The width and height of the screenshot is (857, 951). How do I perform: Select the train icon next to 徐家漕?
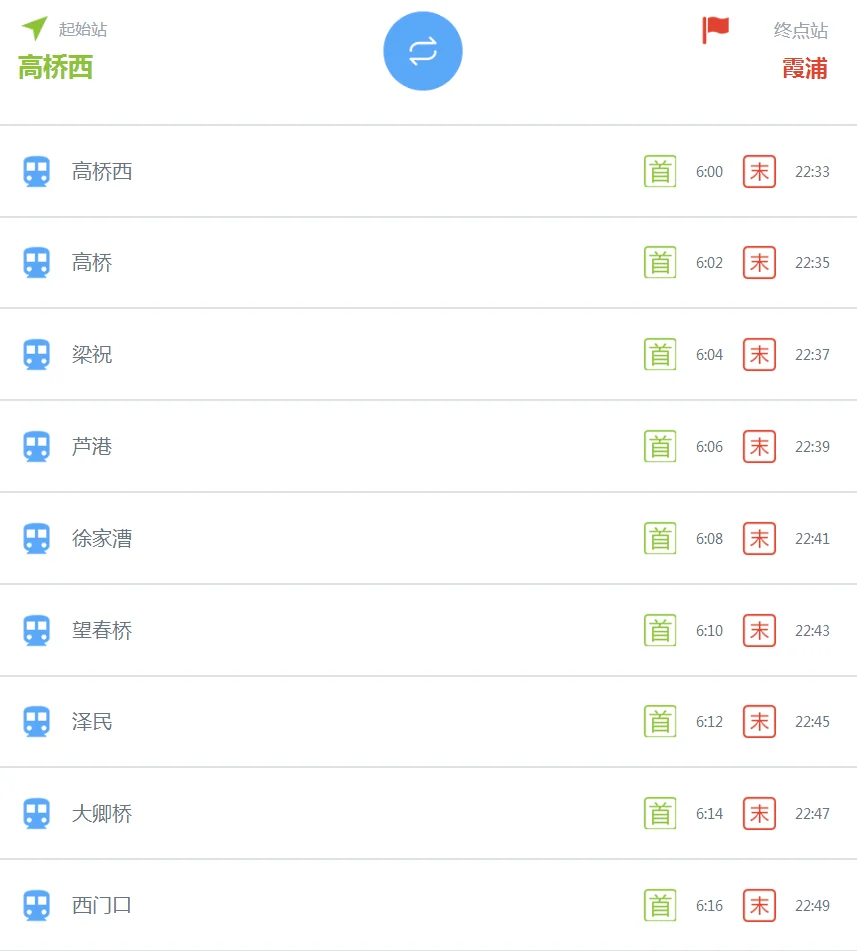[36, 538]
